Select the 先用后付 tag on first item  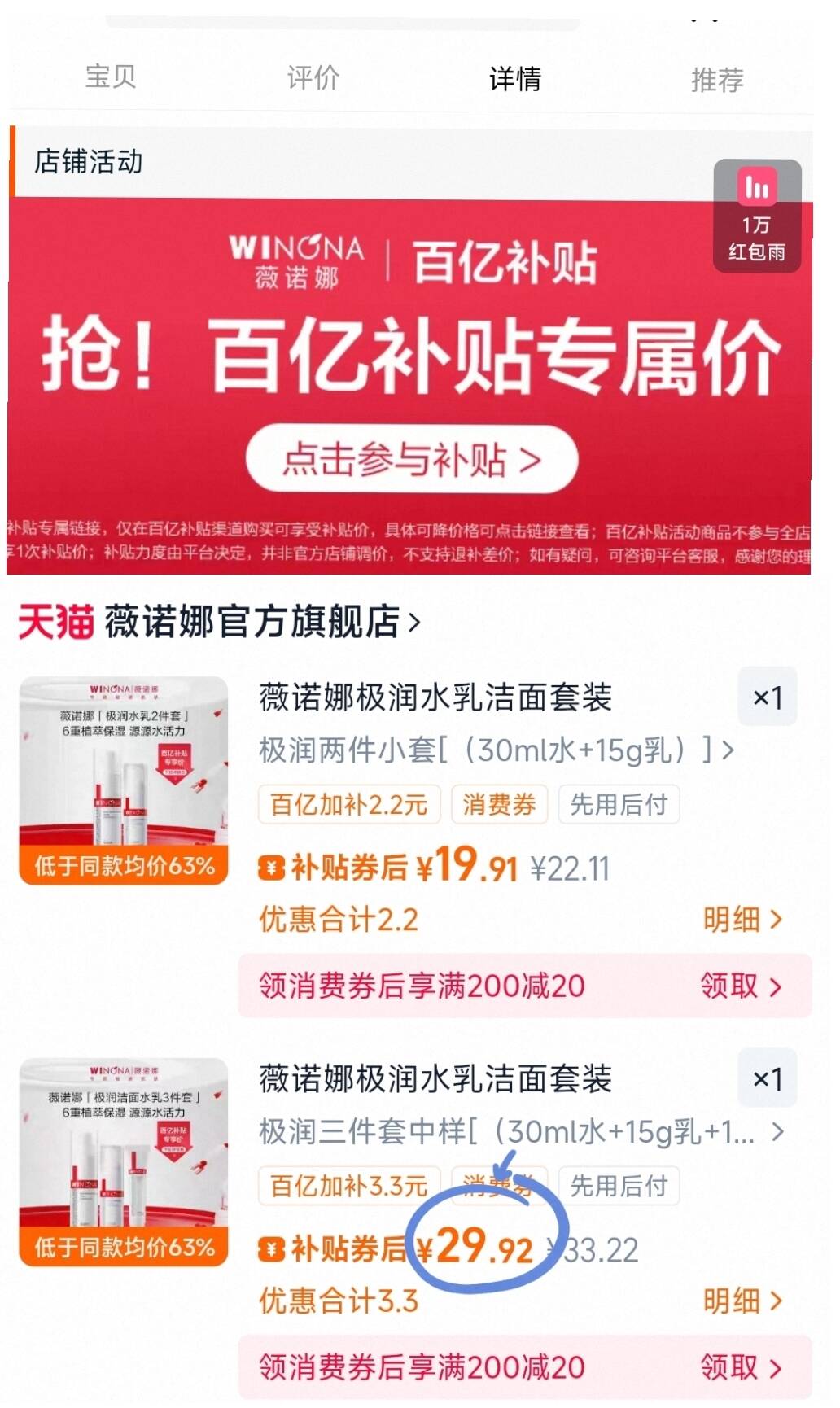tap(619, 805)
